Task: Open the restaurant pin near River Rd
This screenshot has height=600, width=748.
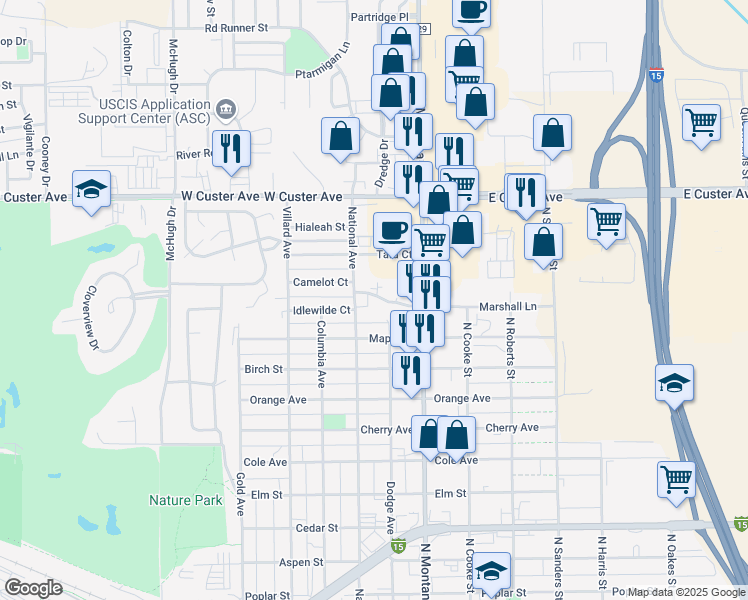Action: pyautogui.click(x=231, y=149)
